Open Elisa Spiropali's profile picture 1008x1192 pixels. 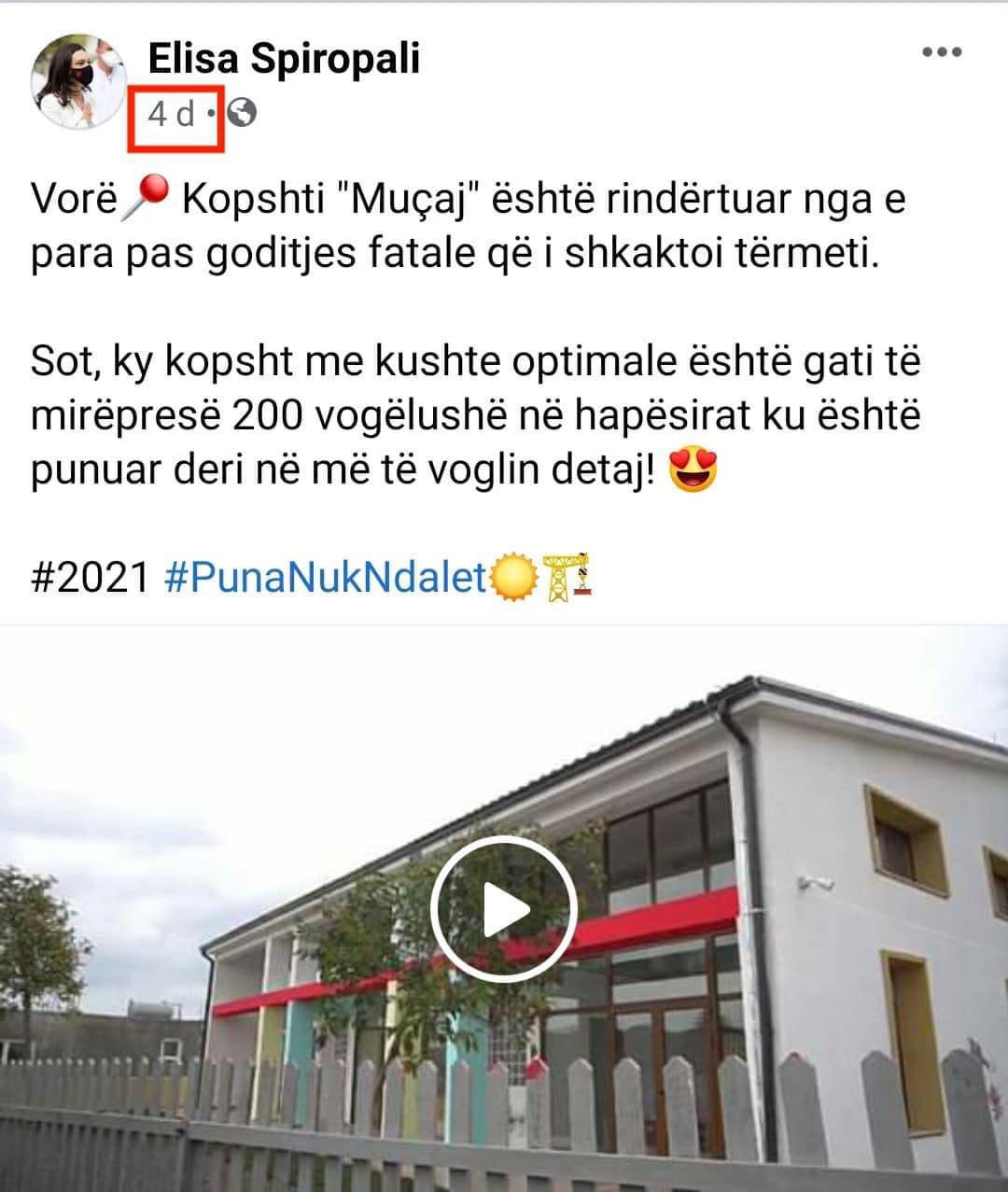tap(79, 81)
